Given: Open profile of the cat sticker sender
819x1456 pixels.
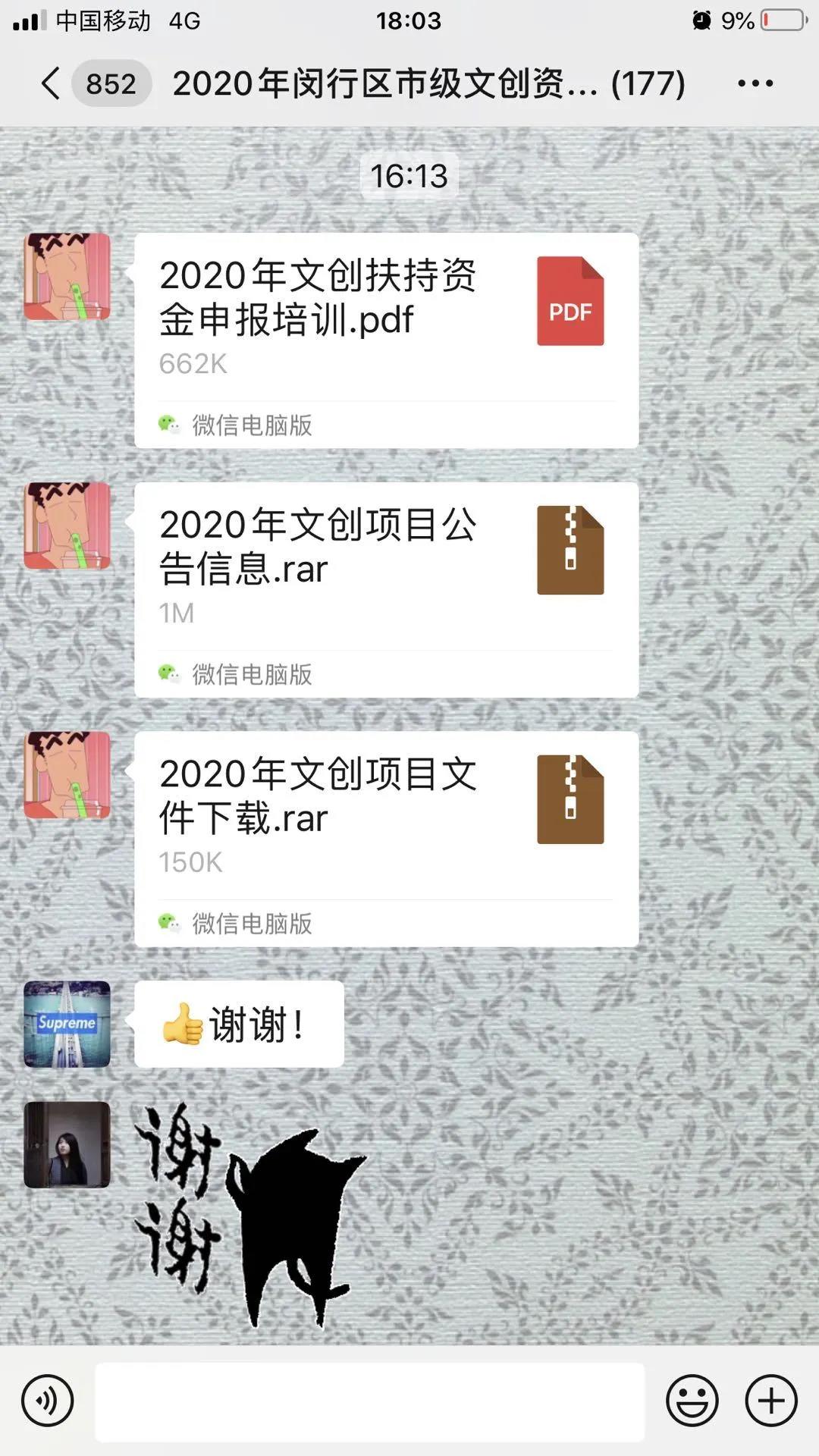Looking at the screenshot, I should 67,1144.
